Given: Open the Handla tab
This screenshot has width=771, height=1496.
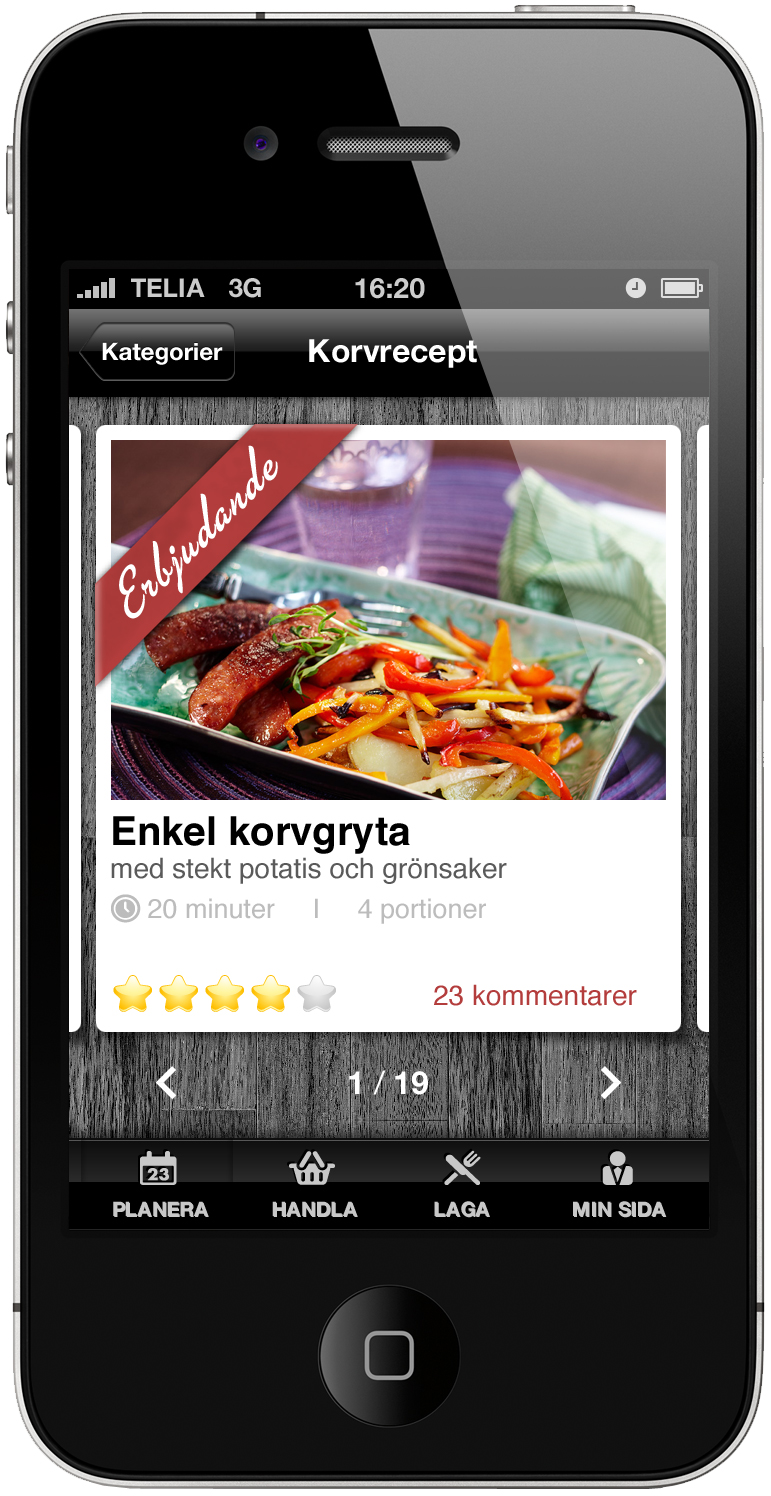Looking at the screenshot, I should click(x=313, y=1186).
